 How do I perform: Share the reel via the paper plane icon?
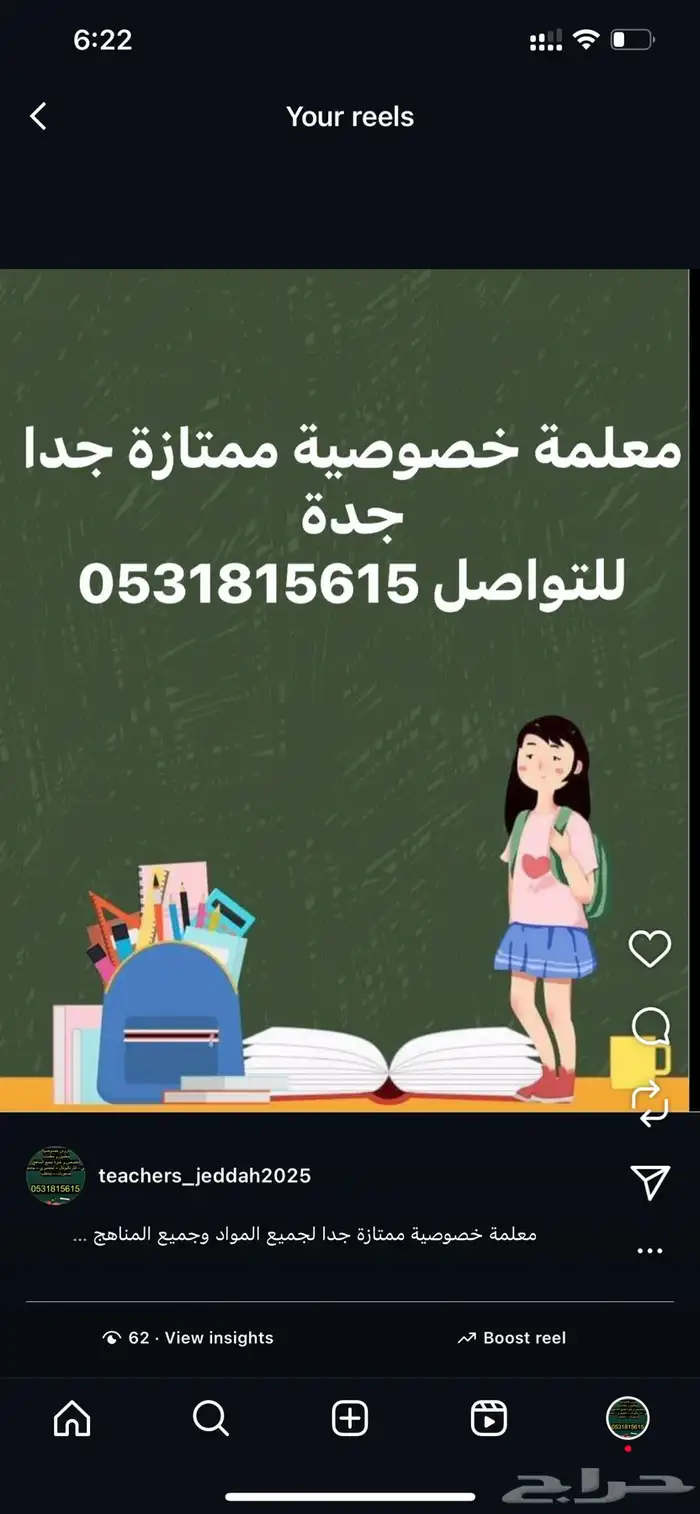click(x=651, y=1182)
